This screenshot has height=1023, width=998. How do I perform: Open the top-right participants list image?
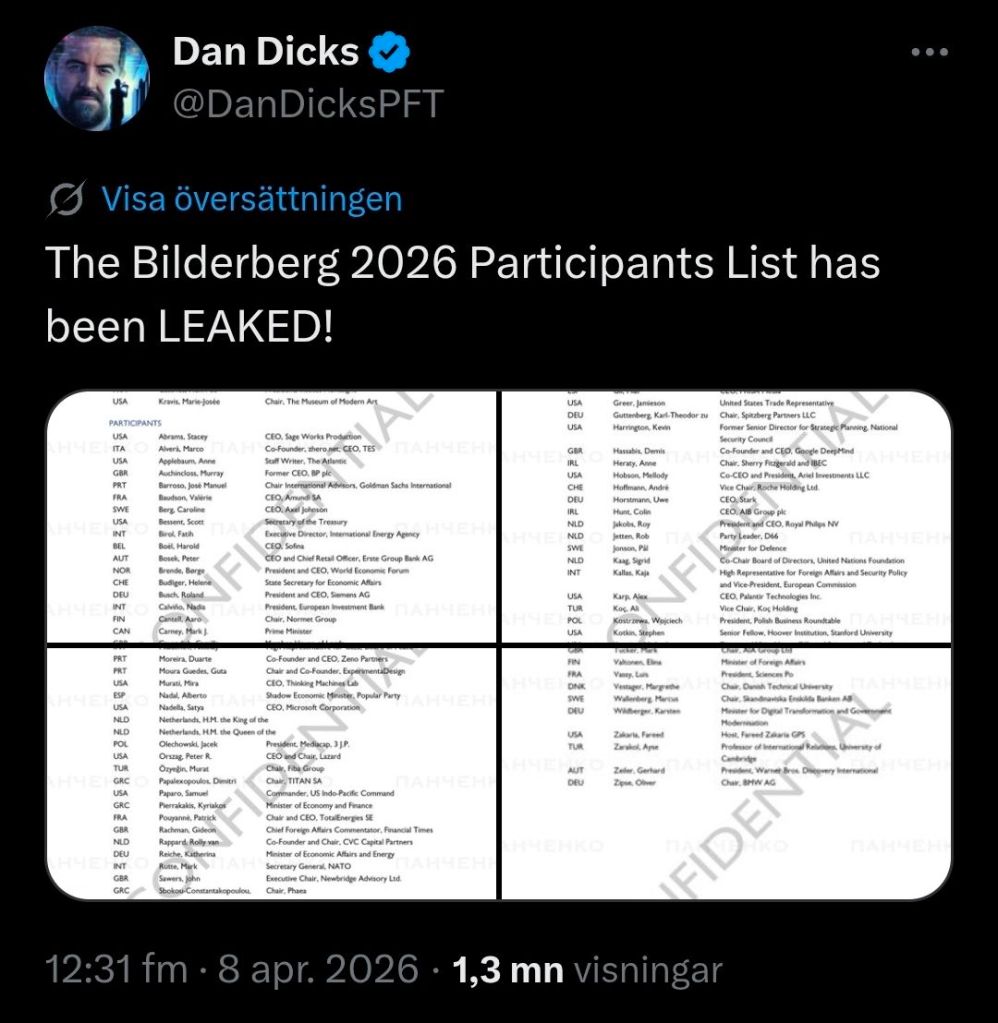(727, 517)
